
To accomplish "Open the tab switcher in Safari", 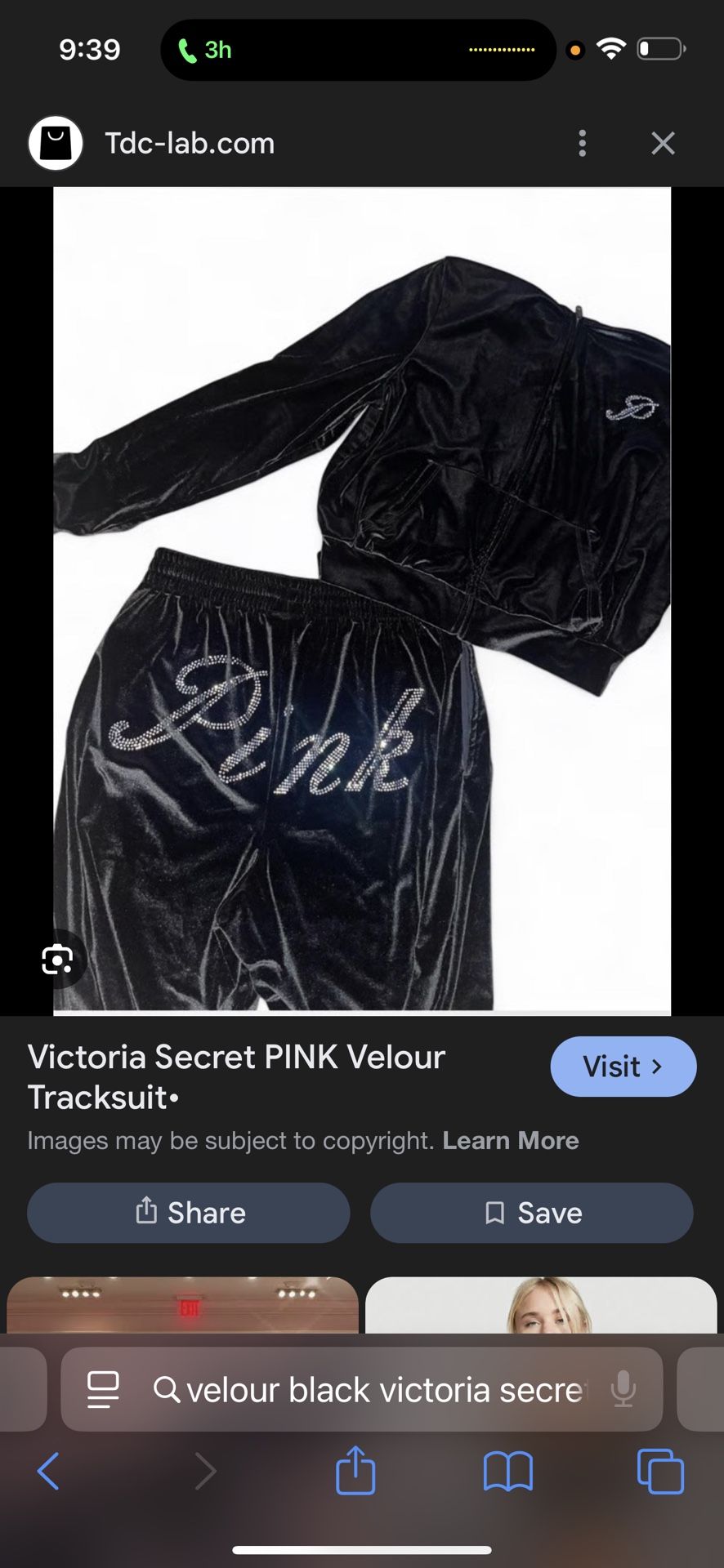I will point(660,1470).
